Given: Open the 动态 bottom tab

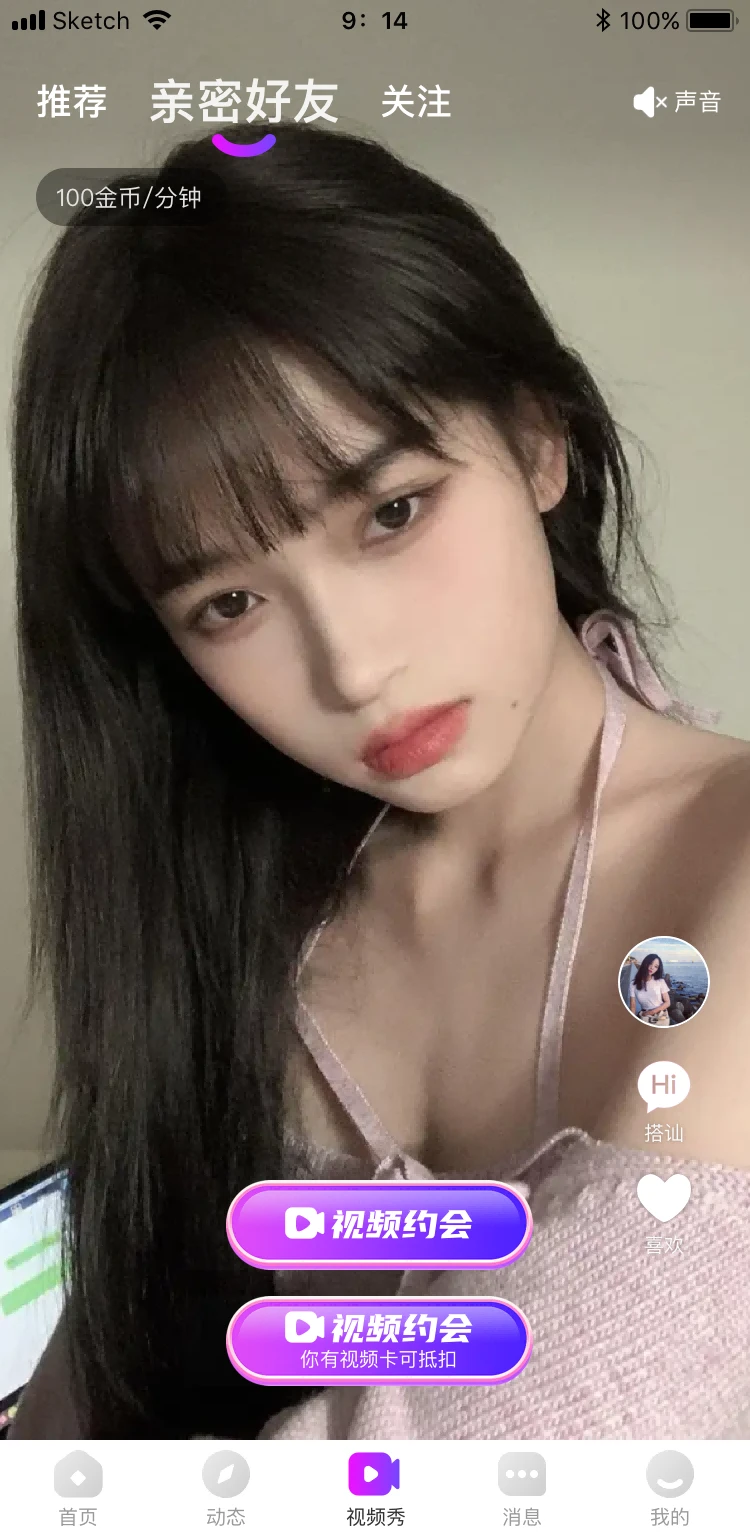Looking at the screenshot, I should click(x=226, y=1488).
